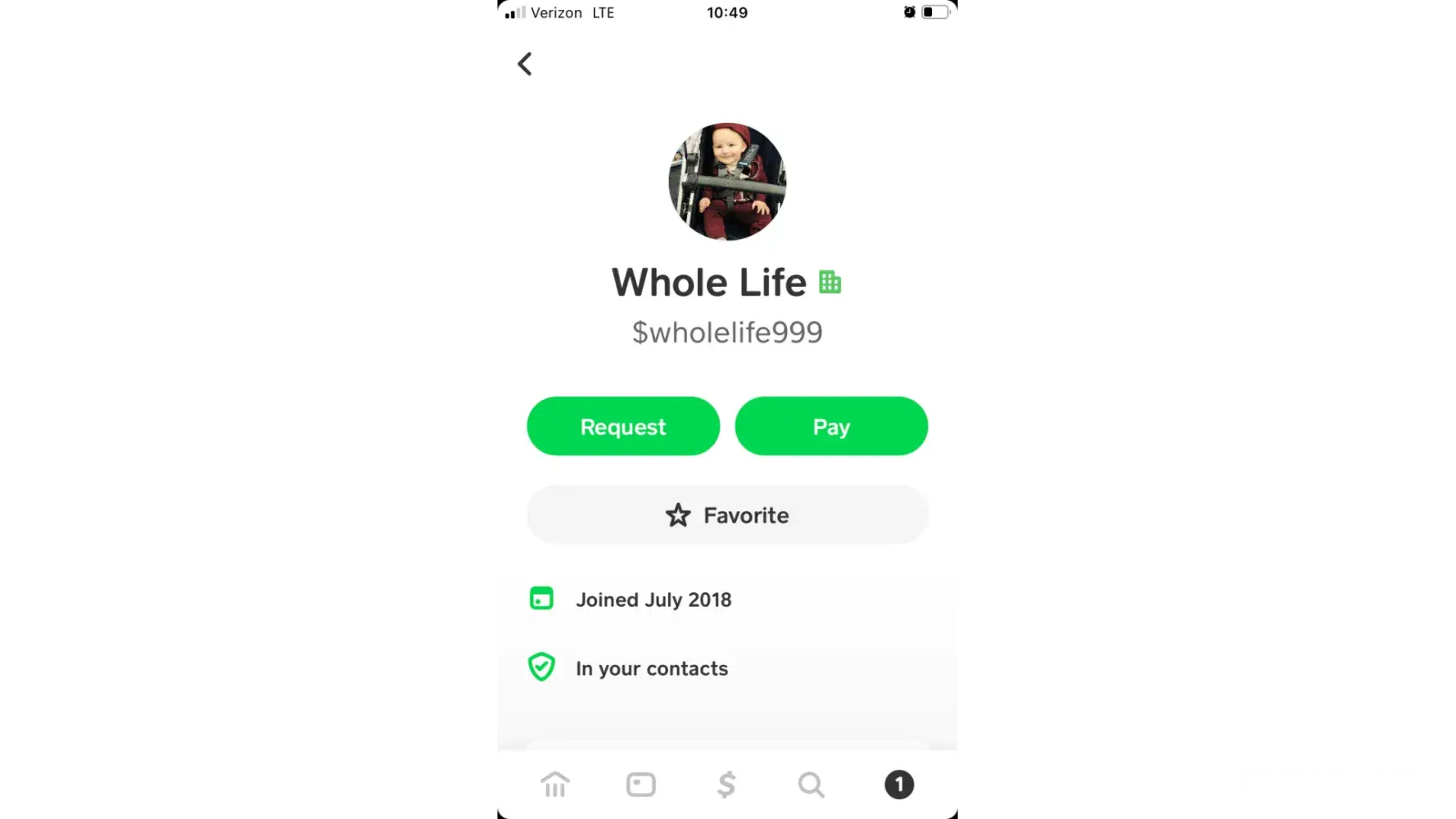Tap Request for $wholelife999
This screenshot has height=819, width=1456.
pos(623,427)
